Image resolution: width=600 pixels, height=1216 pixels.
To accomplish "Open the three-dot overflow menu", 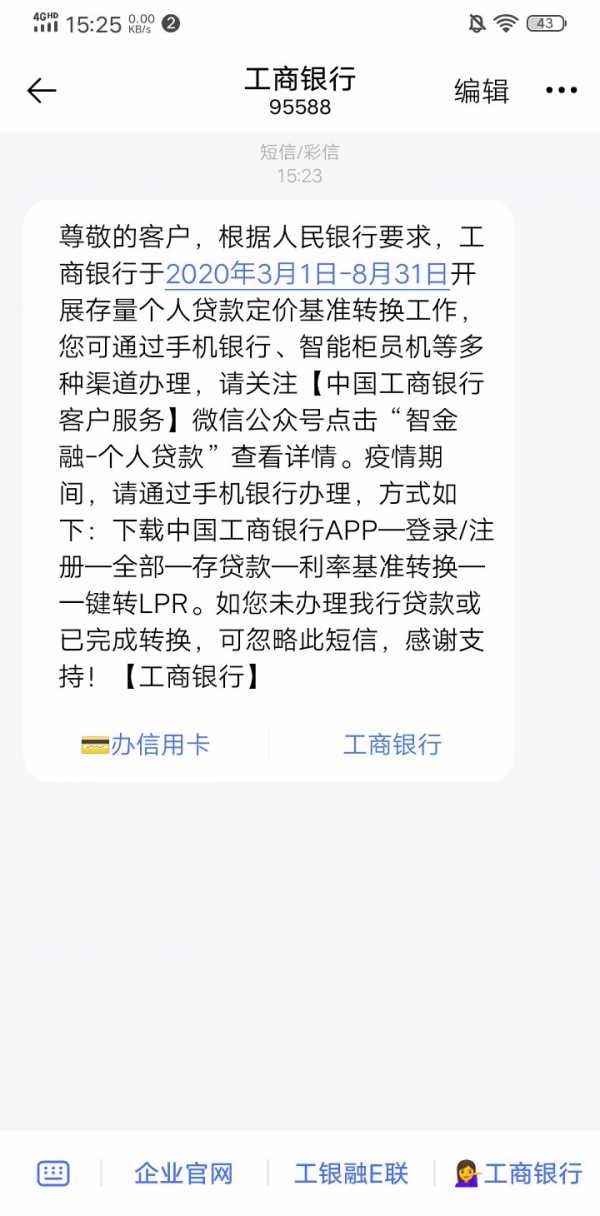I will pyautogui.click(x=561, y=91).
